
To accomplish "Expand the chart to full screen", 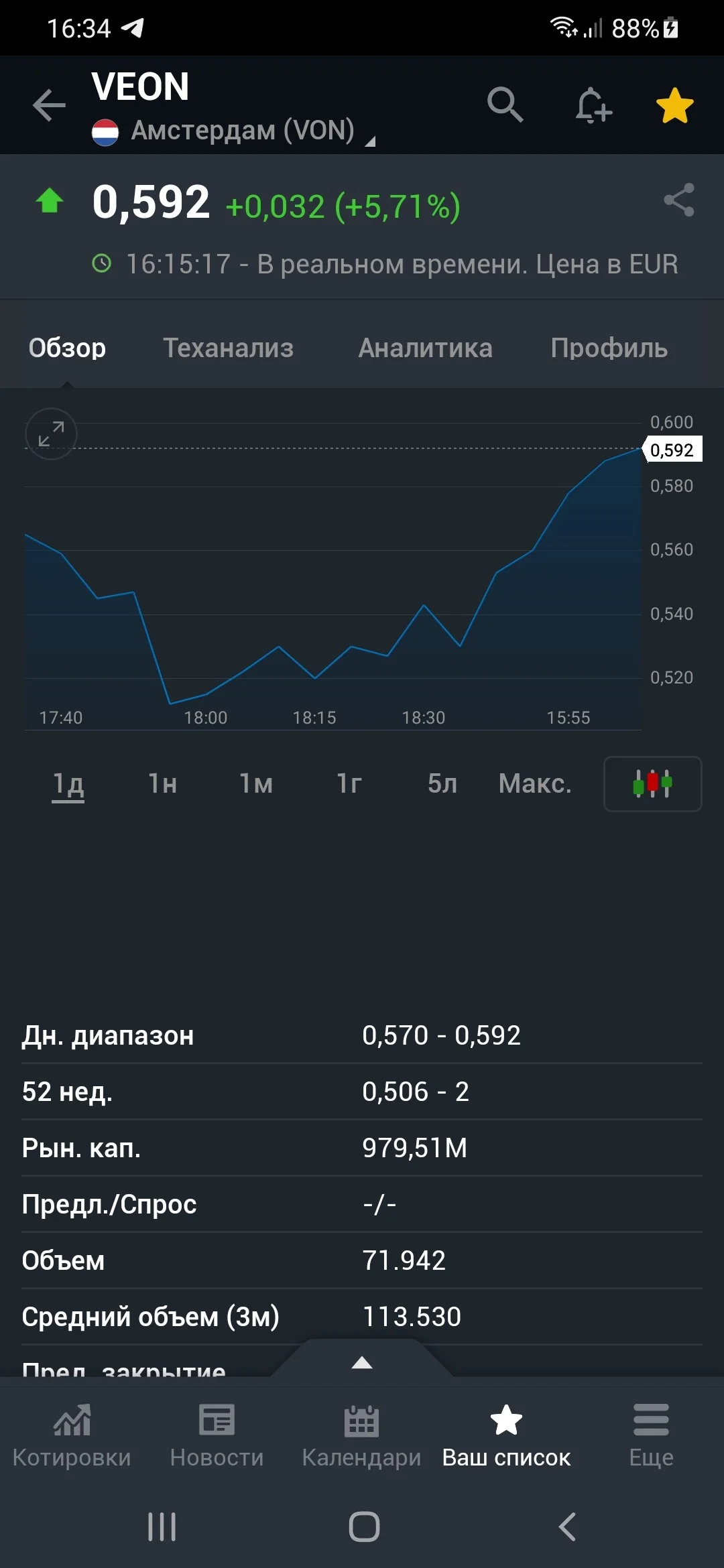I will [x=51, y=434].
